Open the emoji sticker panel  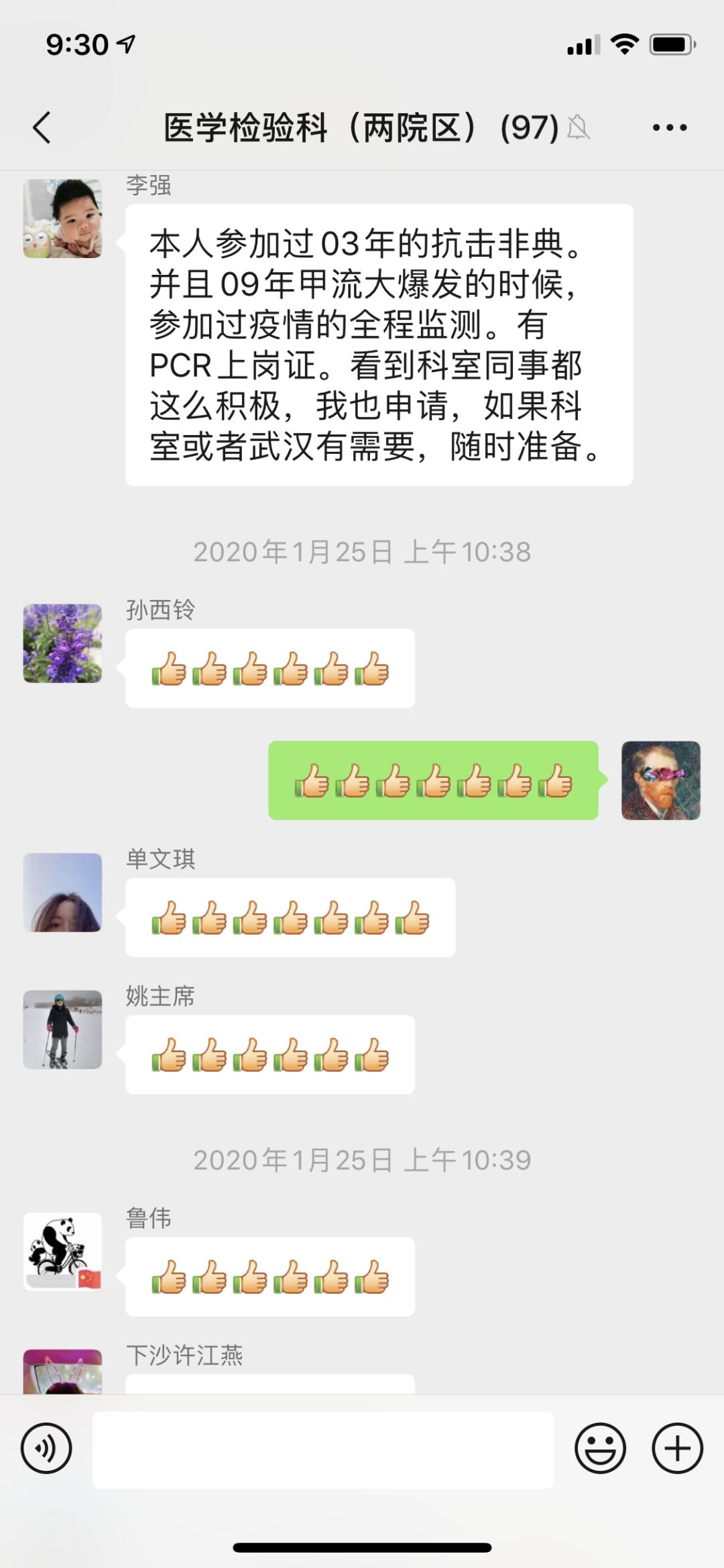click(x=600, y=1448)
